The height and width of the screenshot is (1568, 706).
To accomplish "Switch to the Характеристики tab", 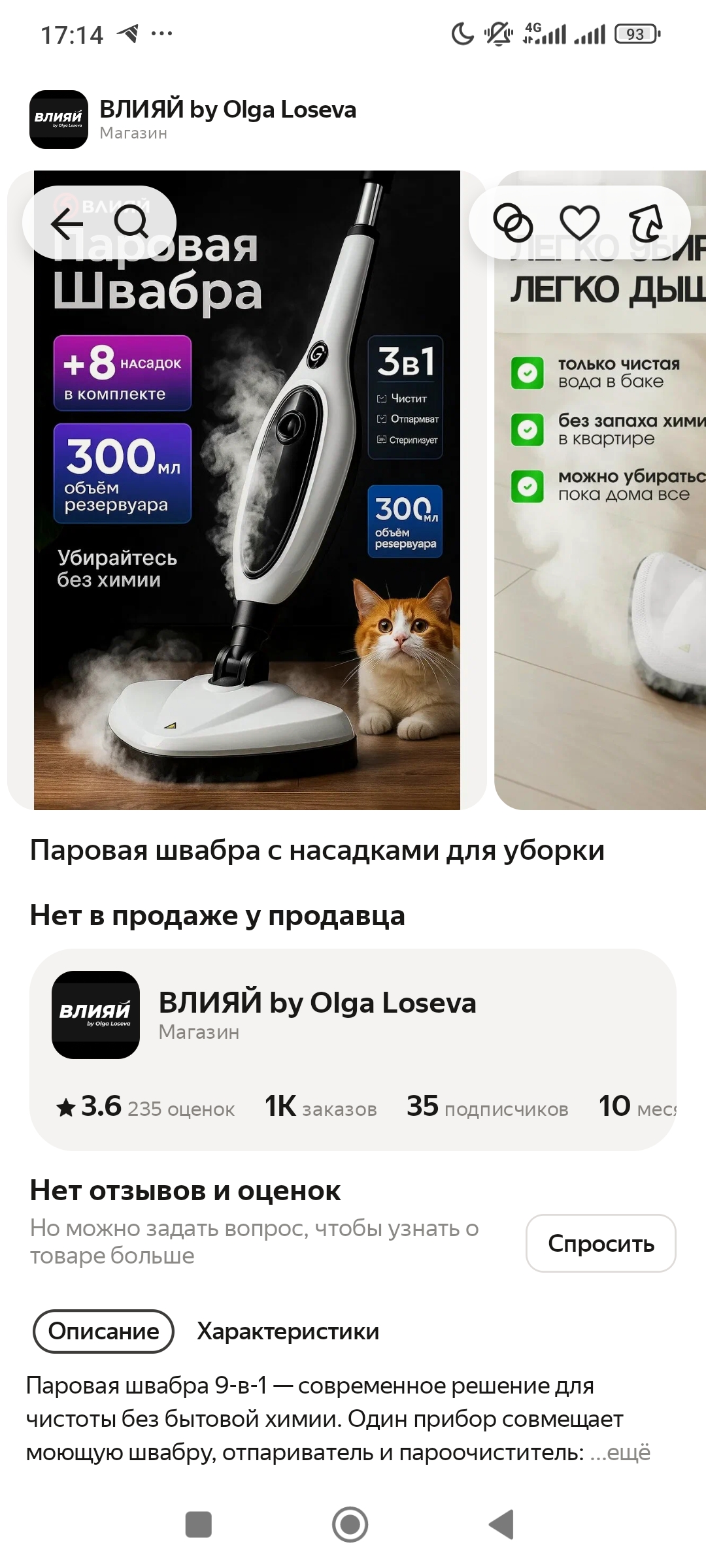I will 288,1331.
